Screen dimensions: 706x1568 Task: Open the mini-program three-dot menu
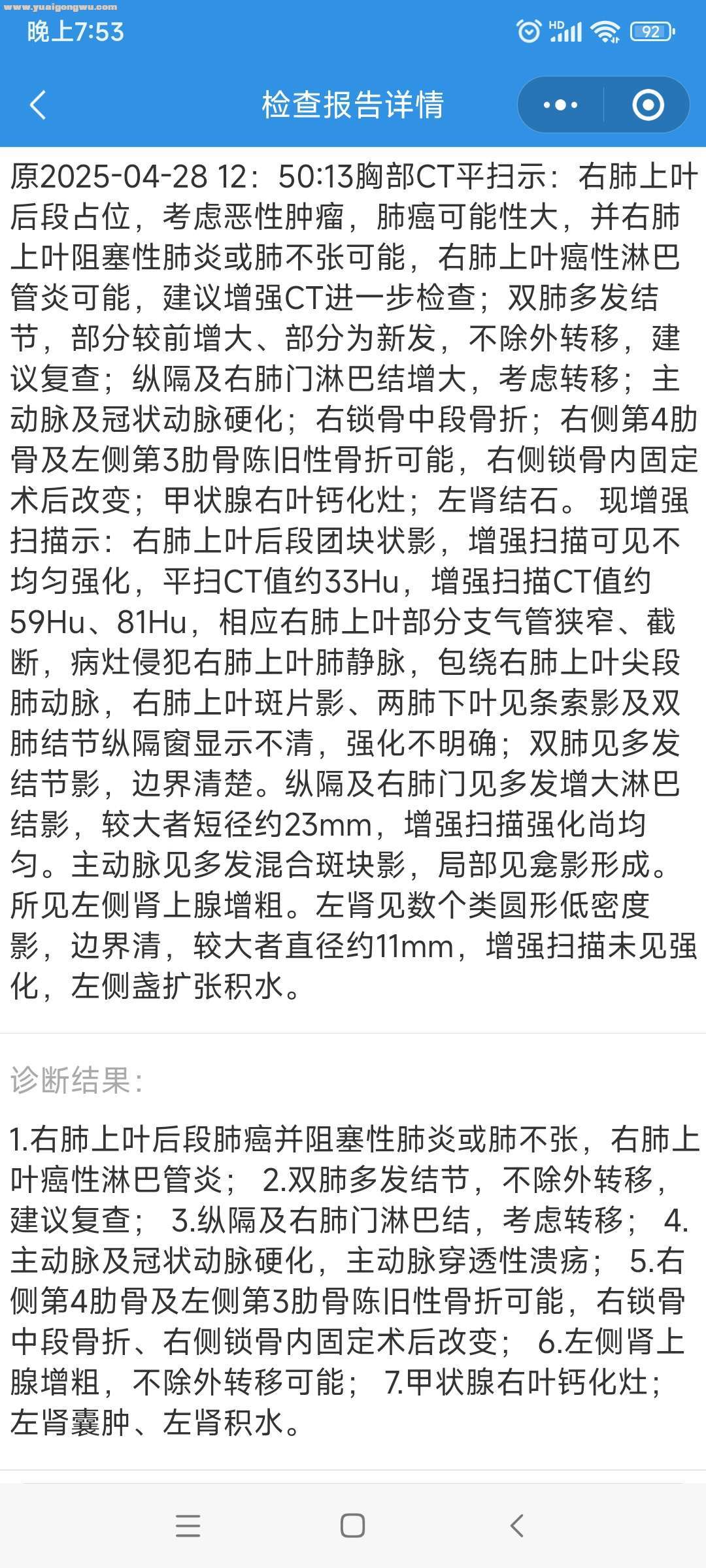tap(560, 105)
